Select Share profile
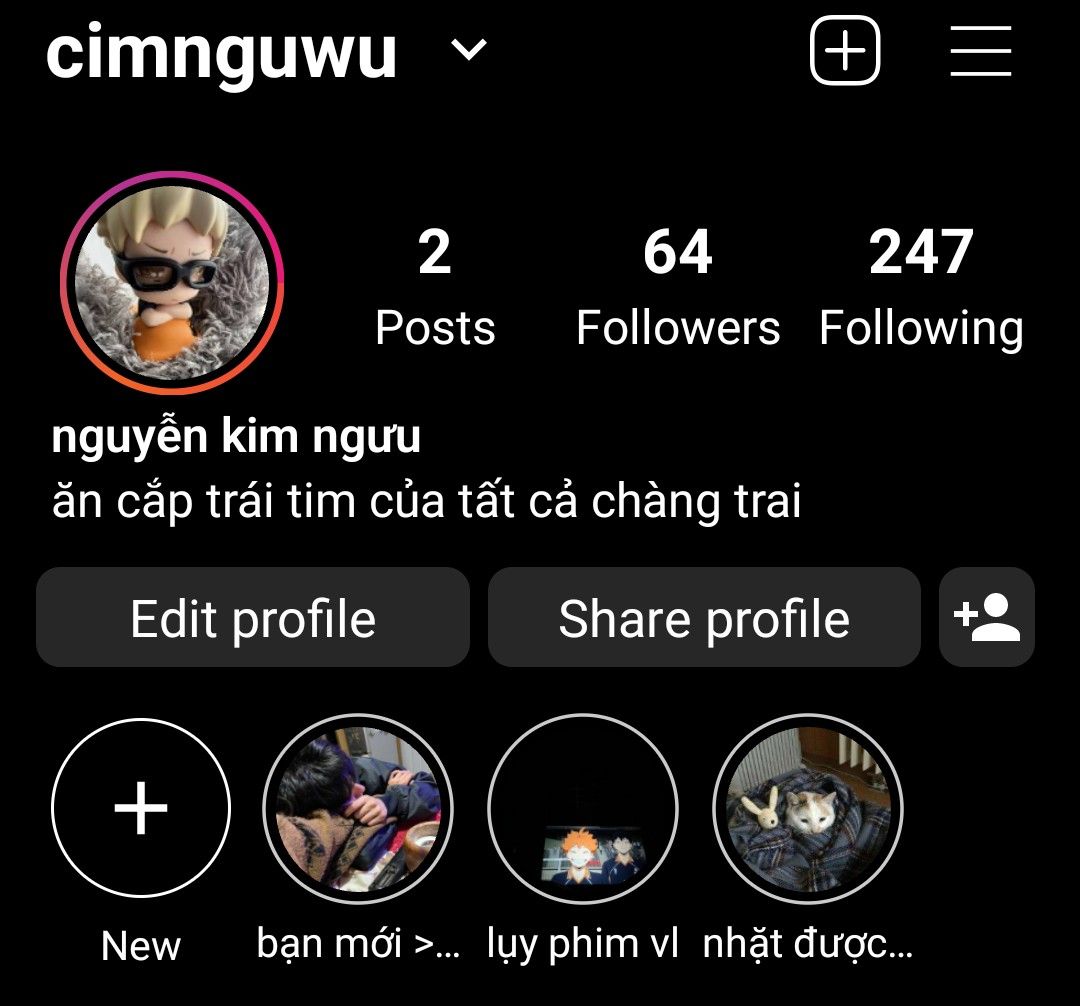This screenshot has height=1006, width=1080. [x=704, y=618]
